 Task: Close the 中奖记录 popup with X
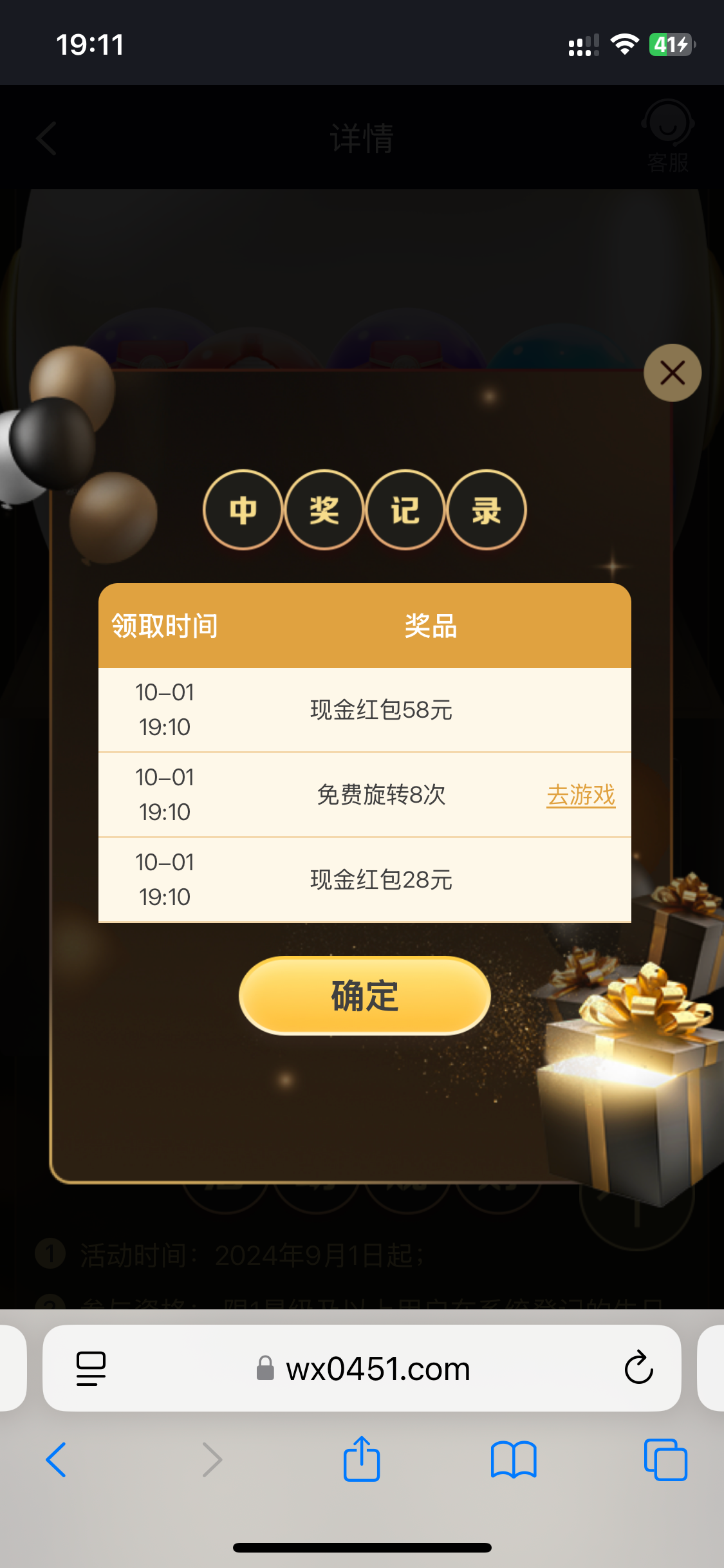[x=673, y=373]
